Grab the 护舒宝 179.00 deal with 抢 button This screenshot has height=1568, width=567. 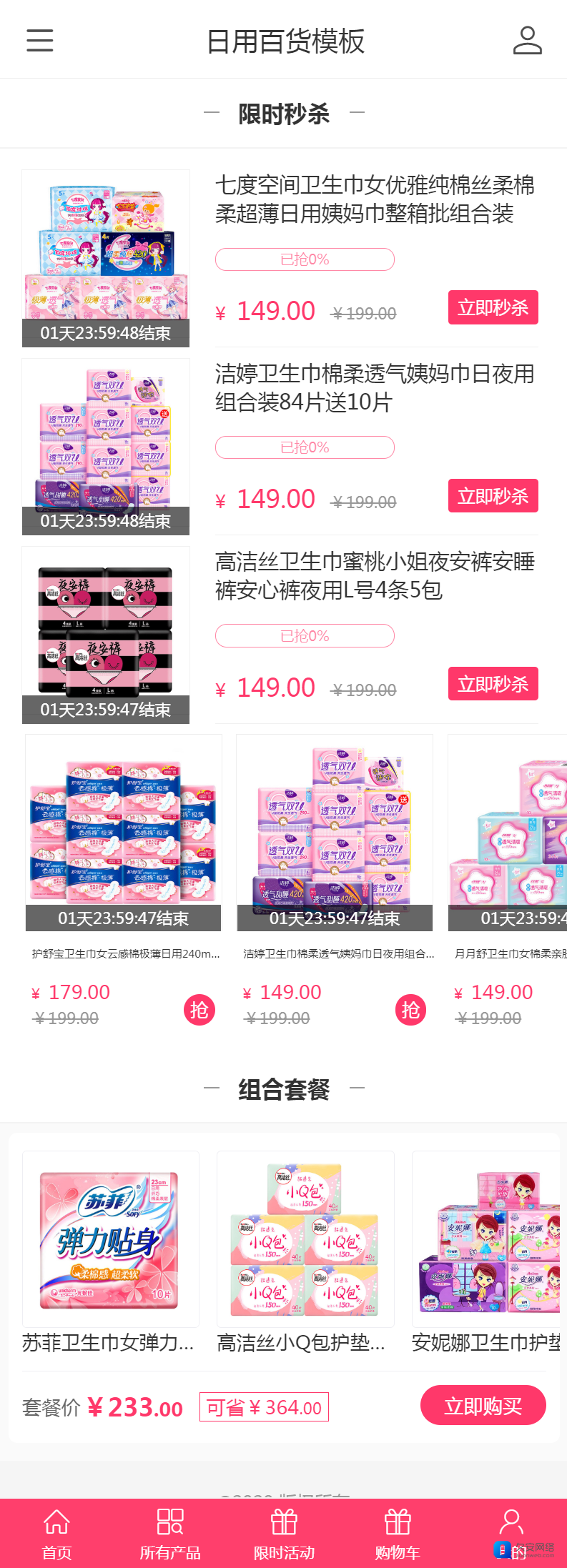pos(199,1010)
